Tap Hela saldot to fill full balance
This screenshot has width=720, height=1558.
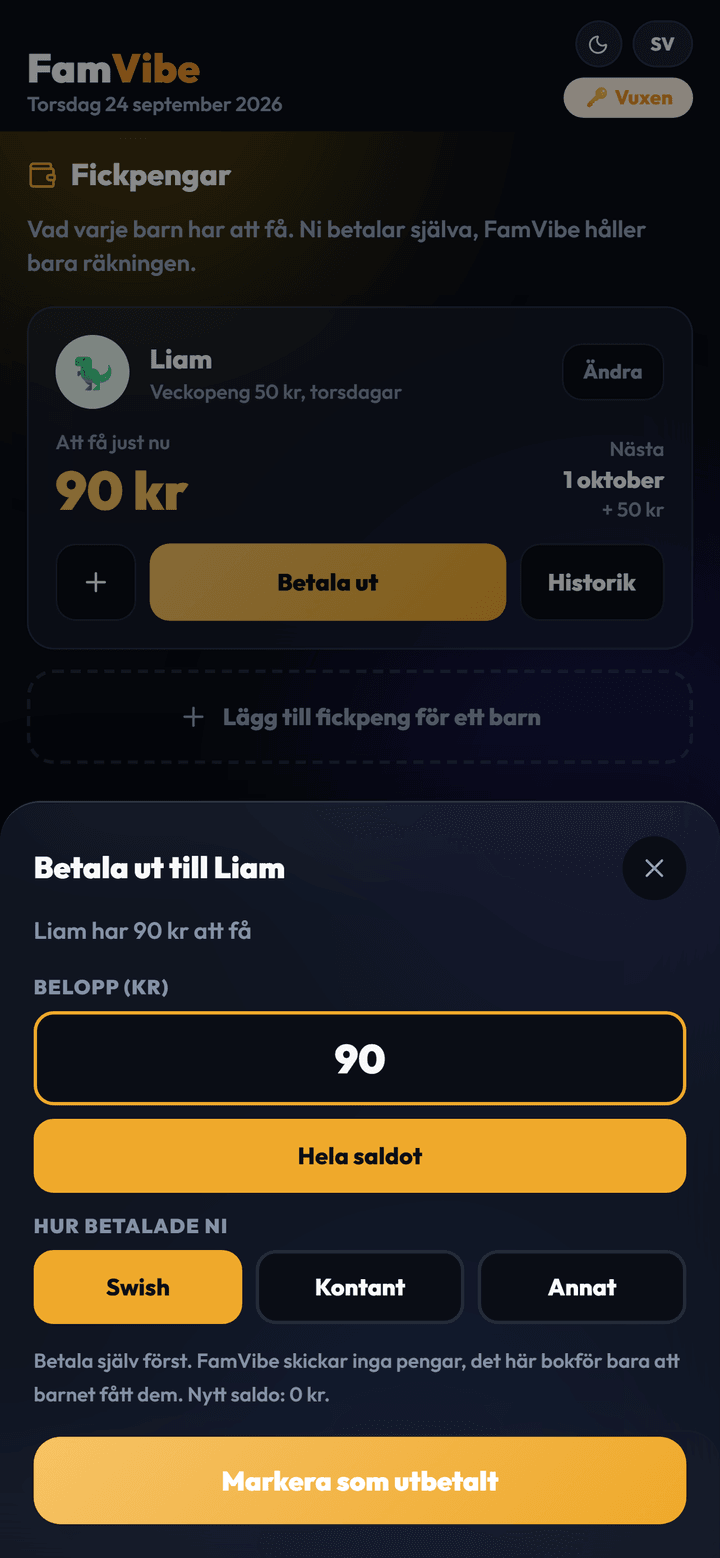pyautogui.click(x=360, y=1156)
